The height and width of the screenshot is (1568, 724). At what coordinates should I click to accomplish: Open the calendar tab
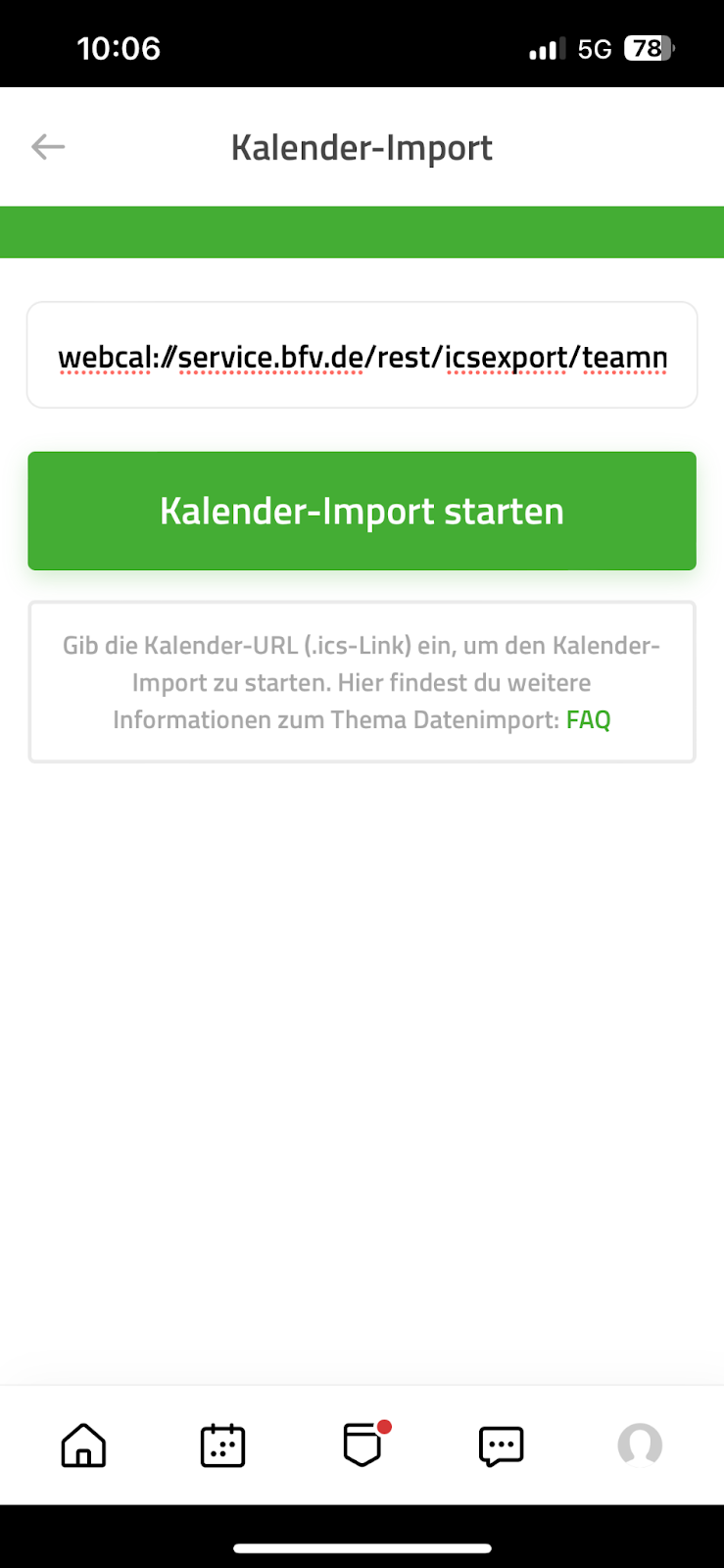coord(222,1445)
